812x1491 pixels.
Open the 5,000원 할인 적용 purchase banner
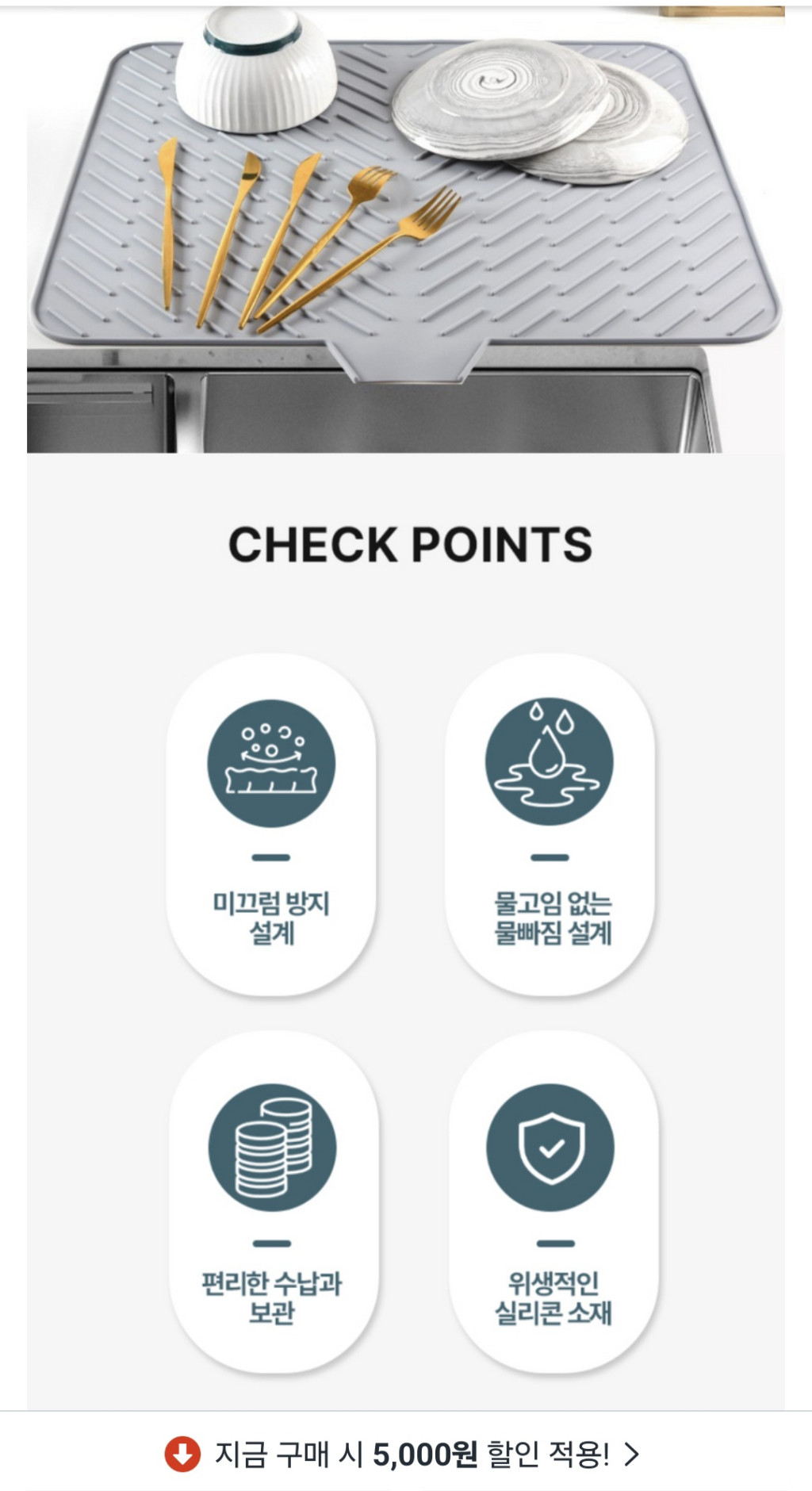pyautogui.click(x=404, y=1454)
